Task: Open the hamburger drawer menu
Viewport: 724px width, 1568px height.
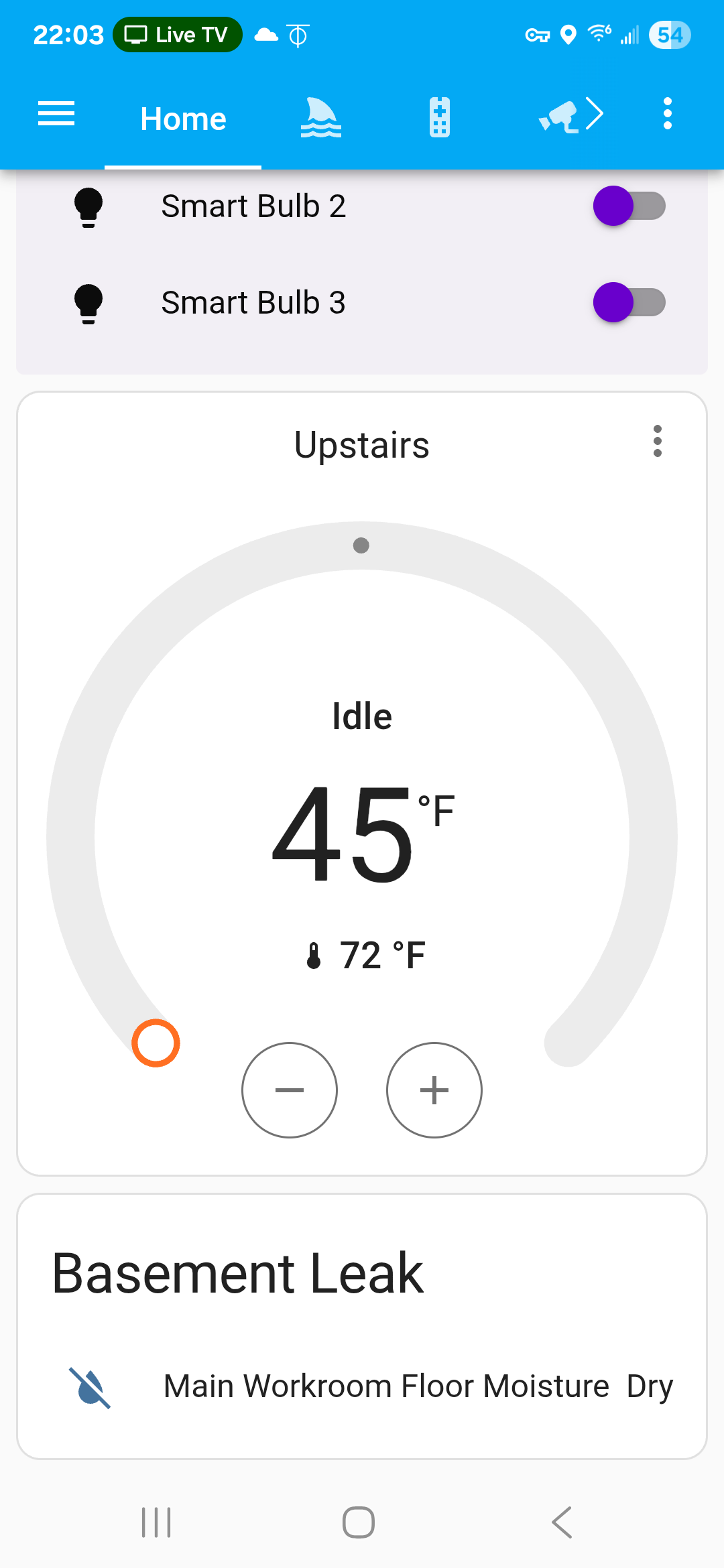Action: pyautogui.click(x=56, y=114)
